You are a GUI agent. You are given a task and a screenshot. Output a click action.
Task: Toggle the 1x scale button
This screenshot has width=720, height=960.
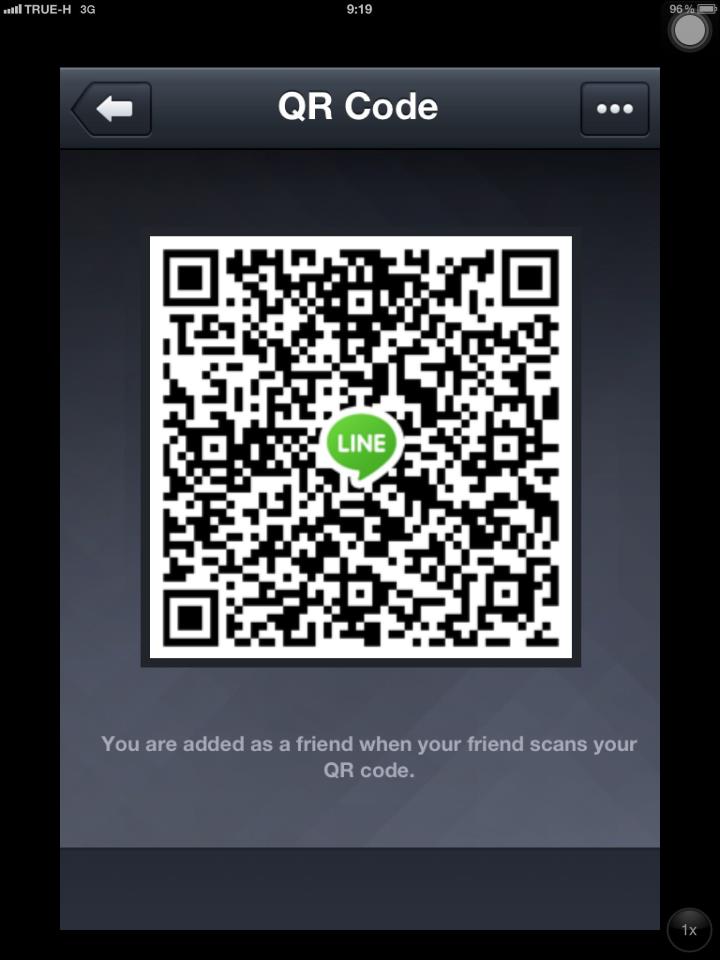coord(689,930)
